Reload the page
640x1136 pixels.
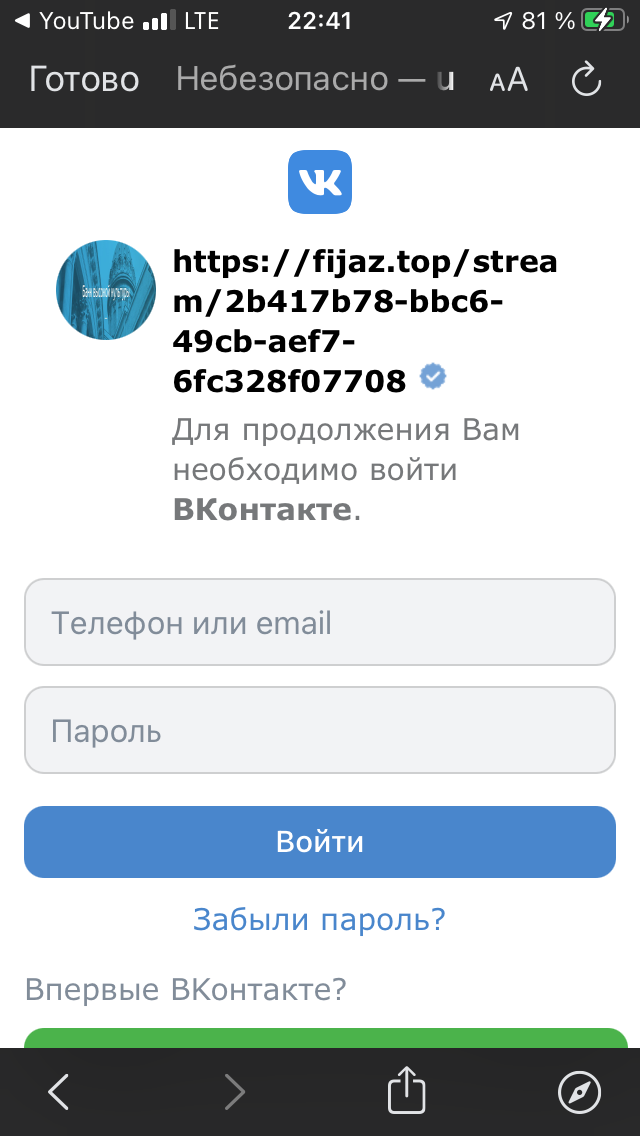[x=586, y=80]
